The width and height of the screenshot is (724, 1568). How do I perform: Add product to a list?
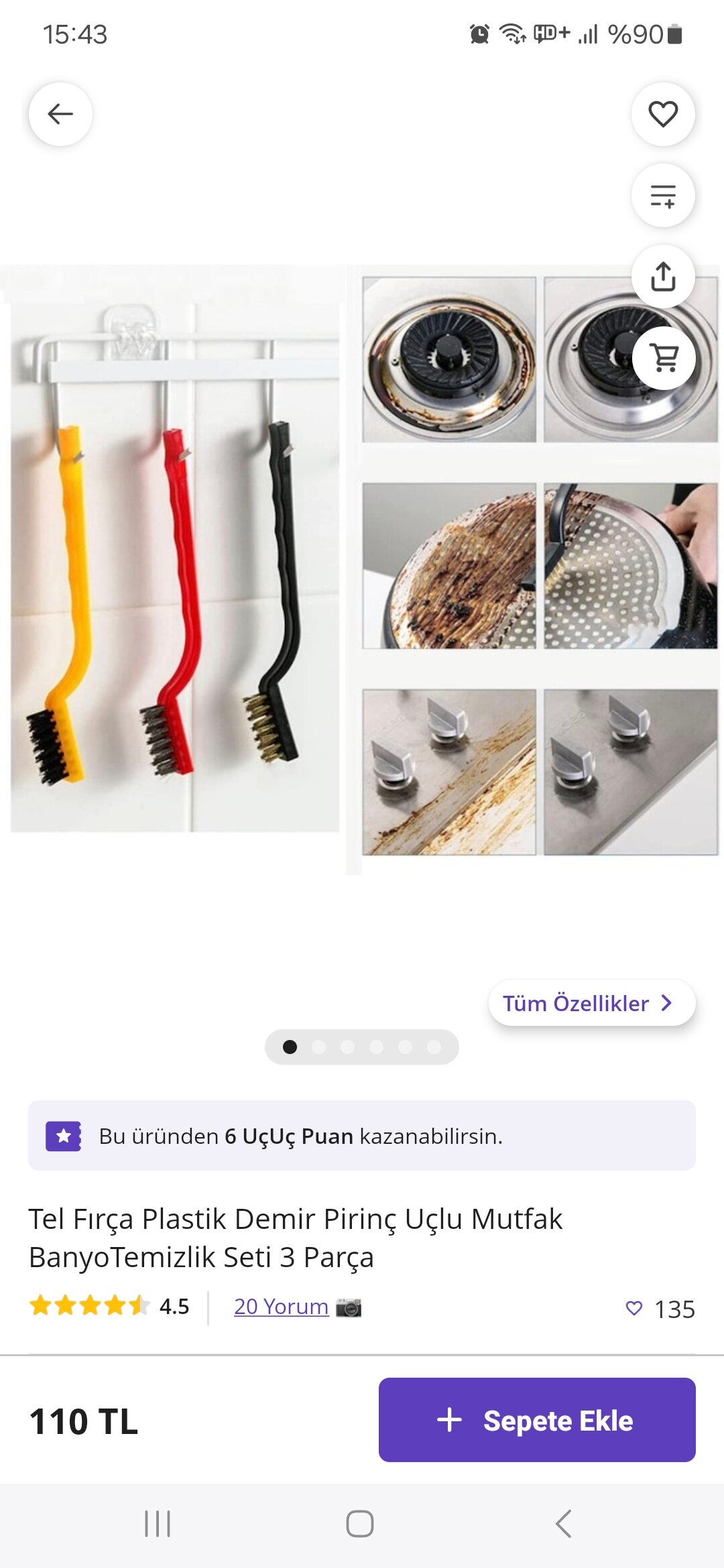click(662, 196)
